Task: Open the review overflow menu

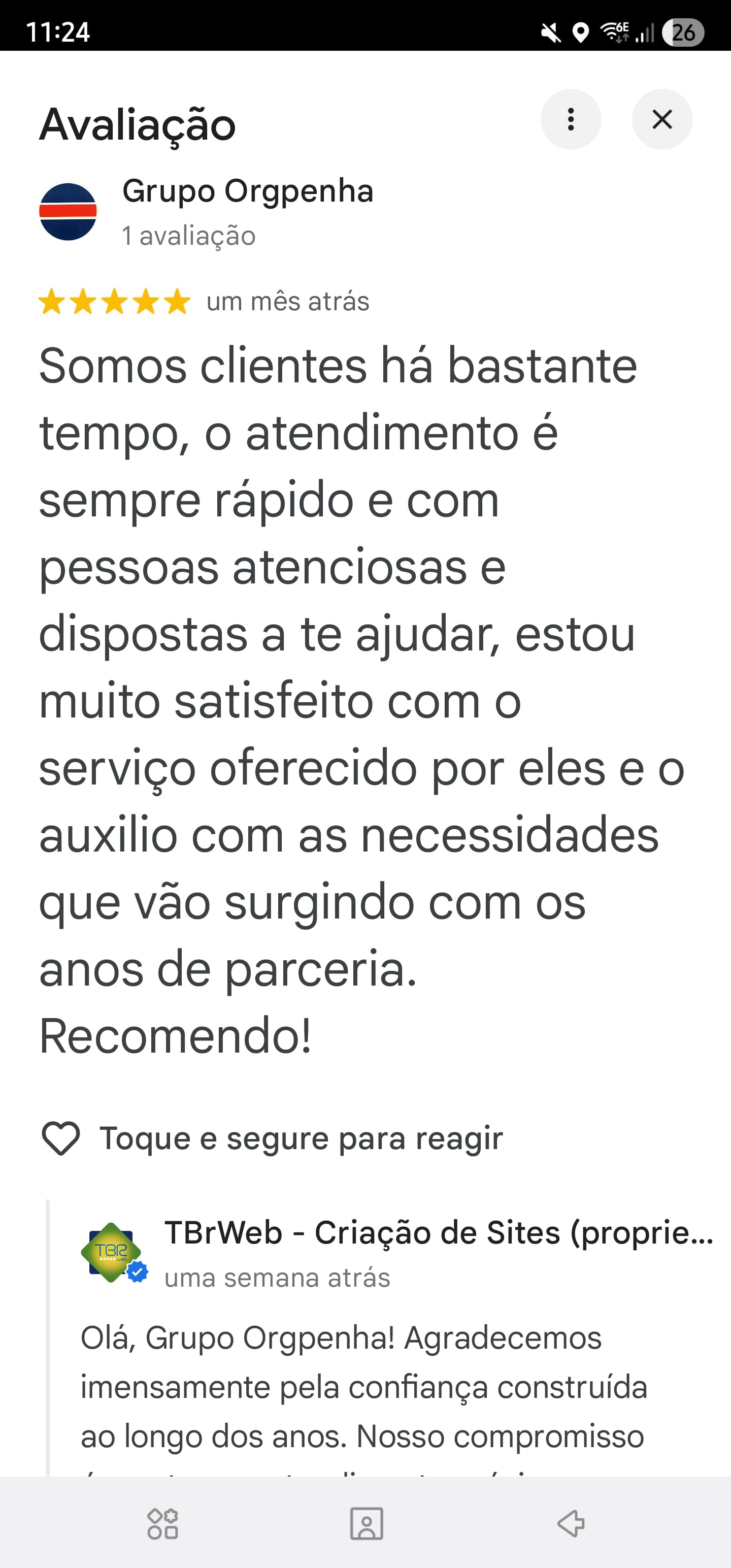Action: pyautogui.click(x=570, y=119)
